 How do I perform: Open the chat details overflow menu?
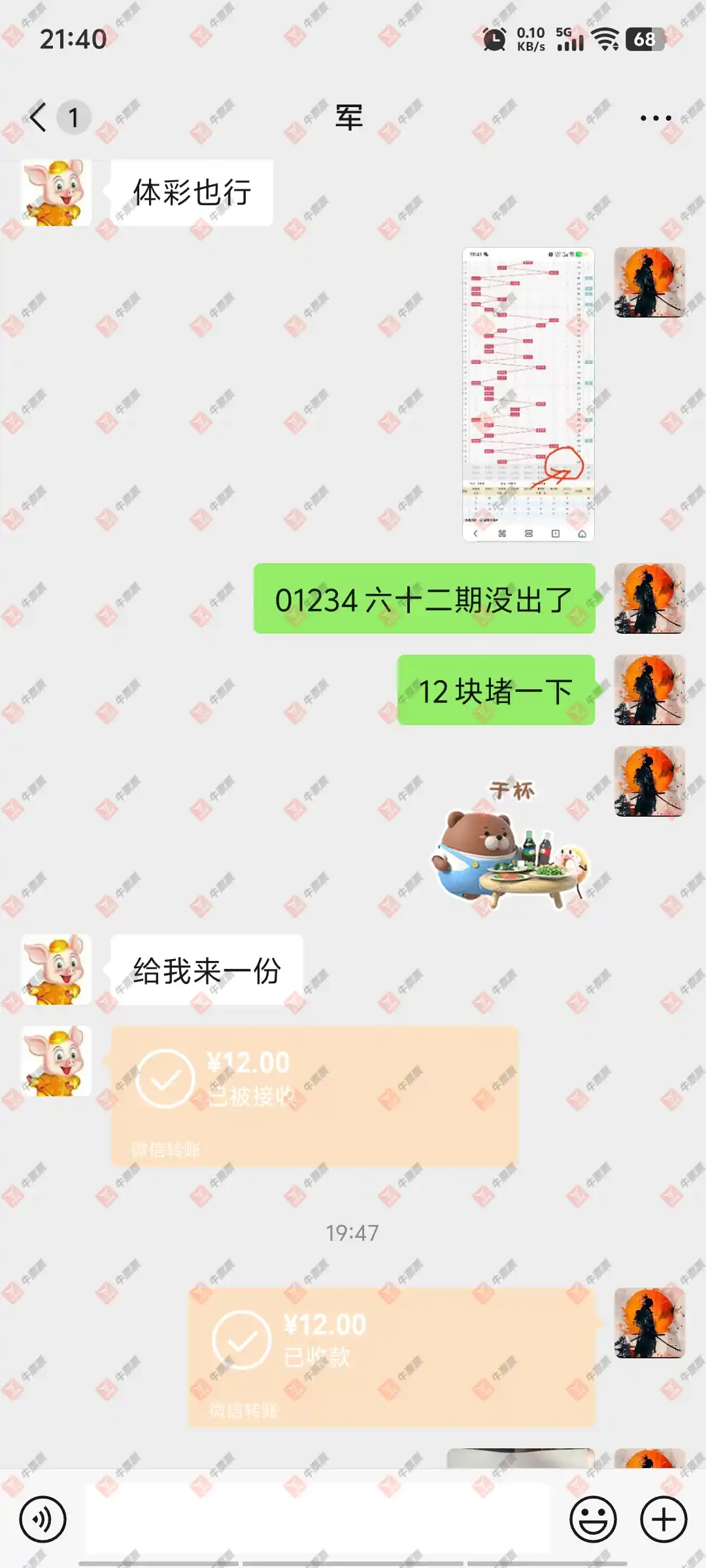(655, 118)
